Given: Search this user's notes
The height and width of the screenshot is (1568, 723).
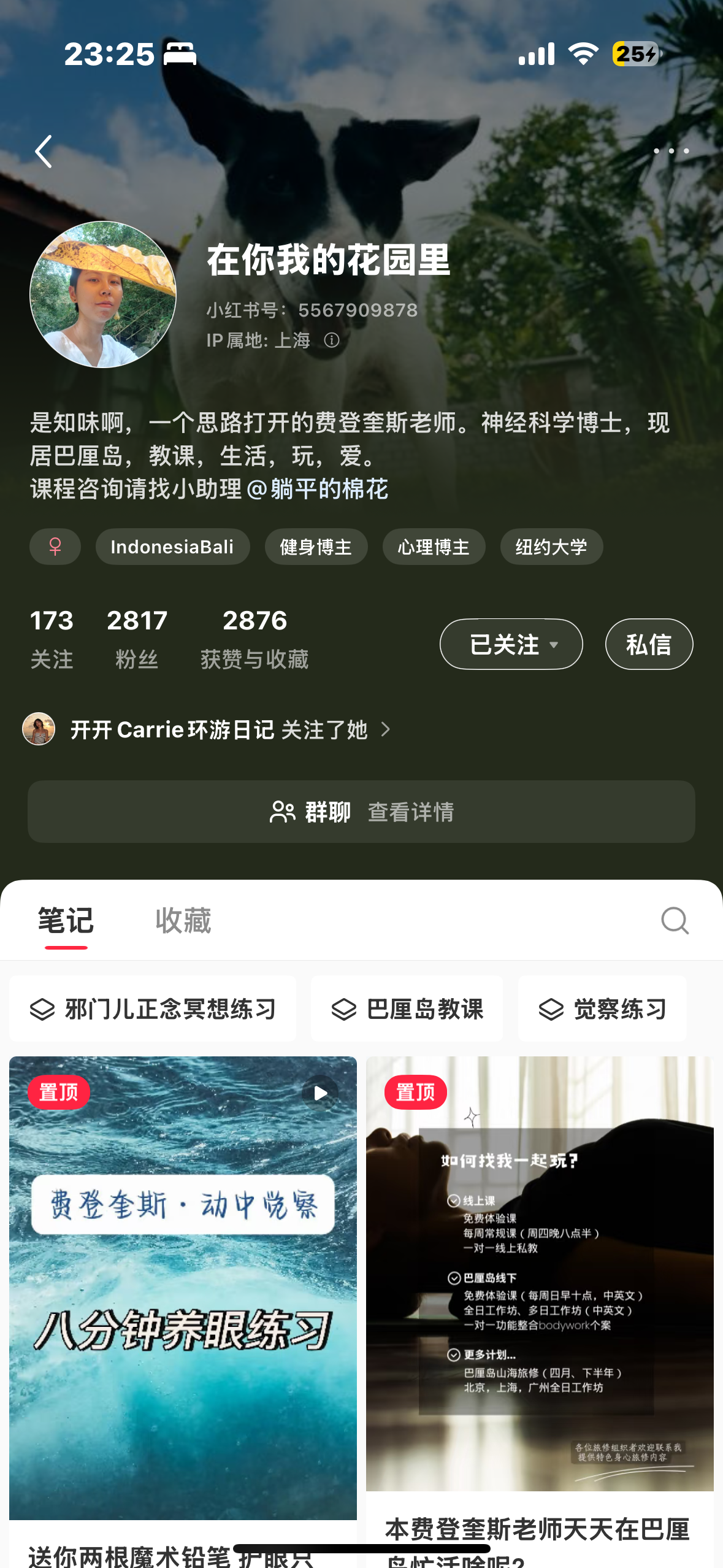Looking at the screenshot, I should 675,920.
